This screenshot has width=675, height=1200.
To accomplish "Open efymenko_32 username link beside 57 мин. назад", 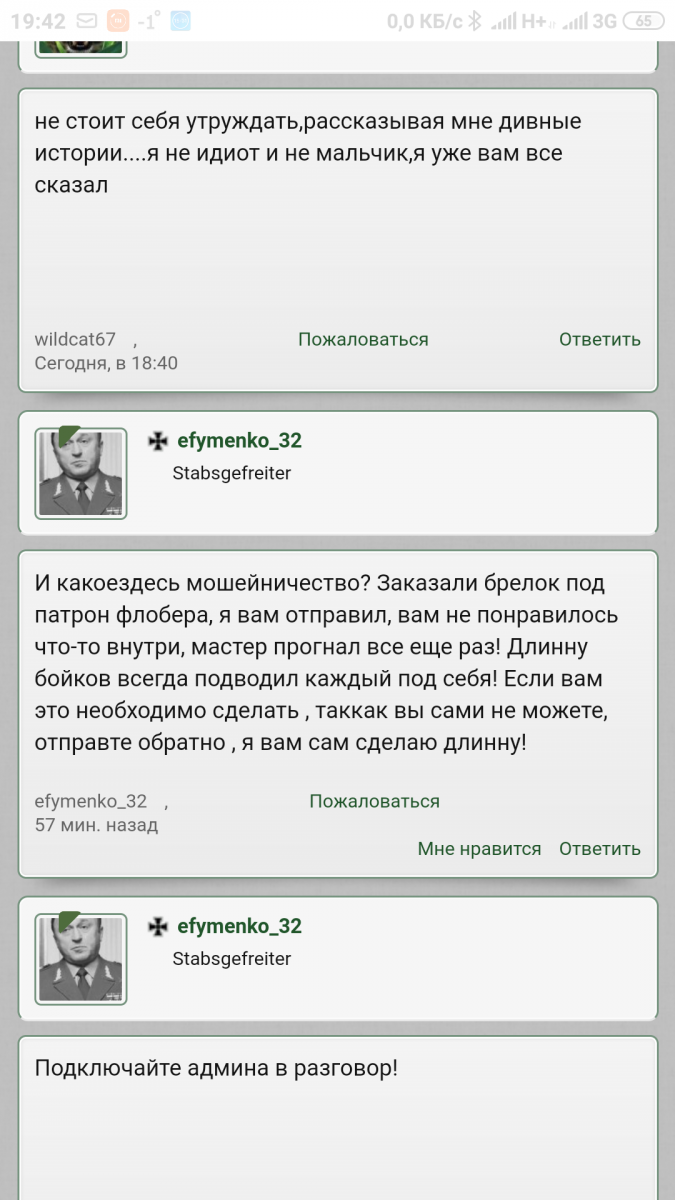I will coord(90,801).
